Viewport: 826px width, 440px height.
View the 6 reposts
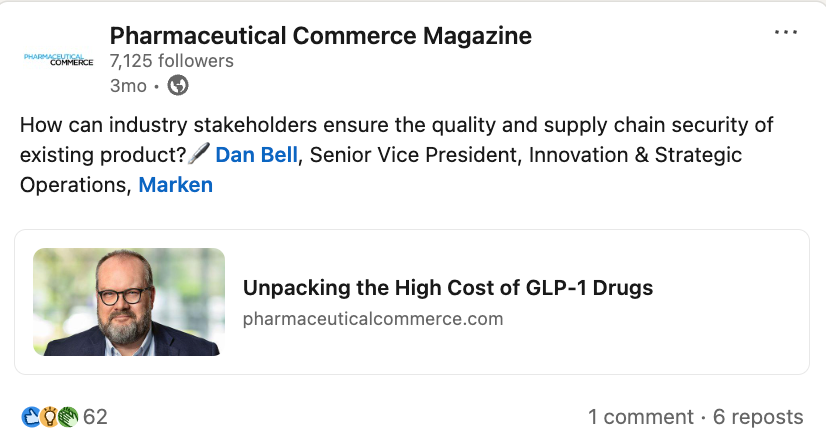pyautogui.click(x=757, y=417)
